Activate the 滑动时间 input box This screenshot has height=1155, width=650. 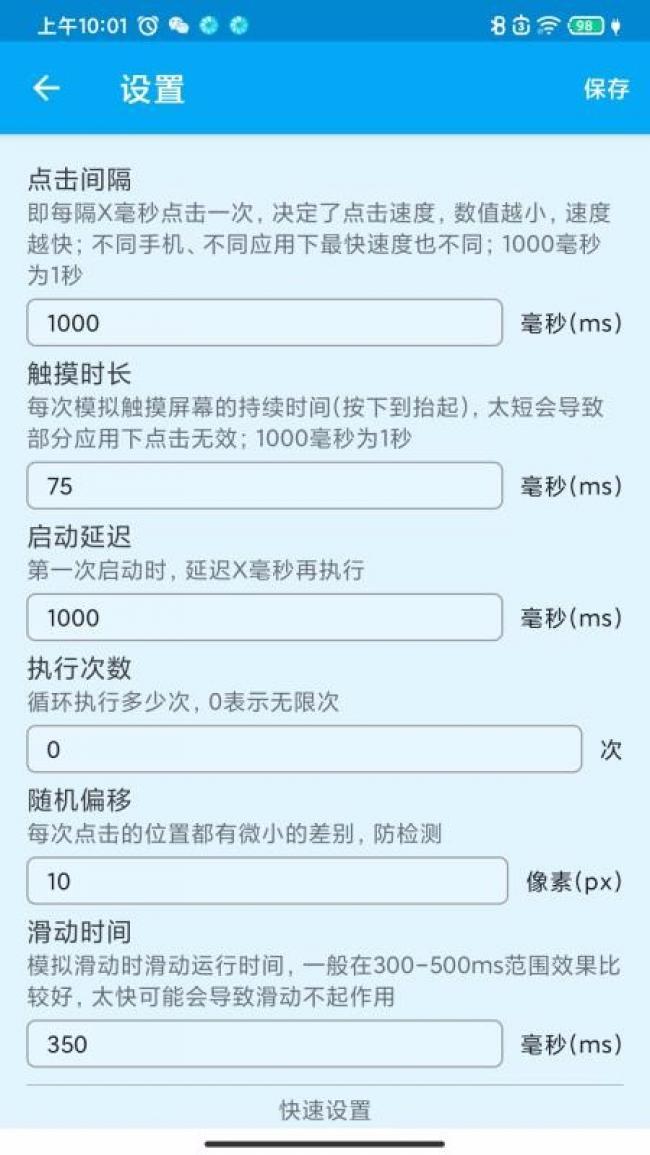[264, 1044]
